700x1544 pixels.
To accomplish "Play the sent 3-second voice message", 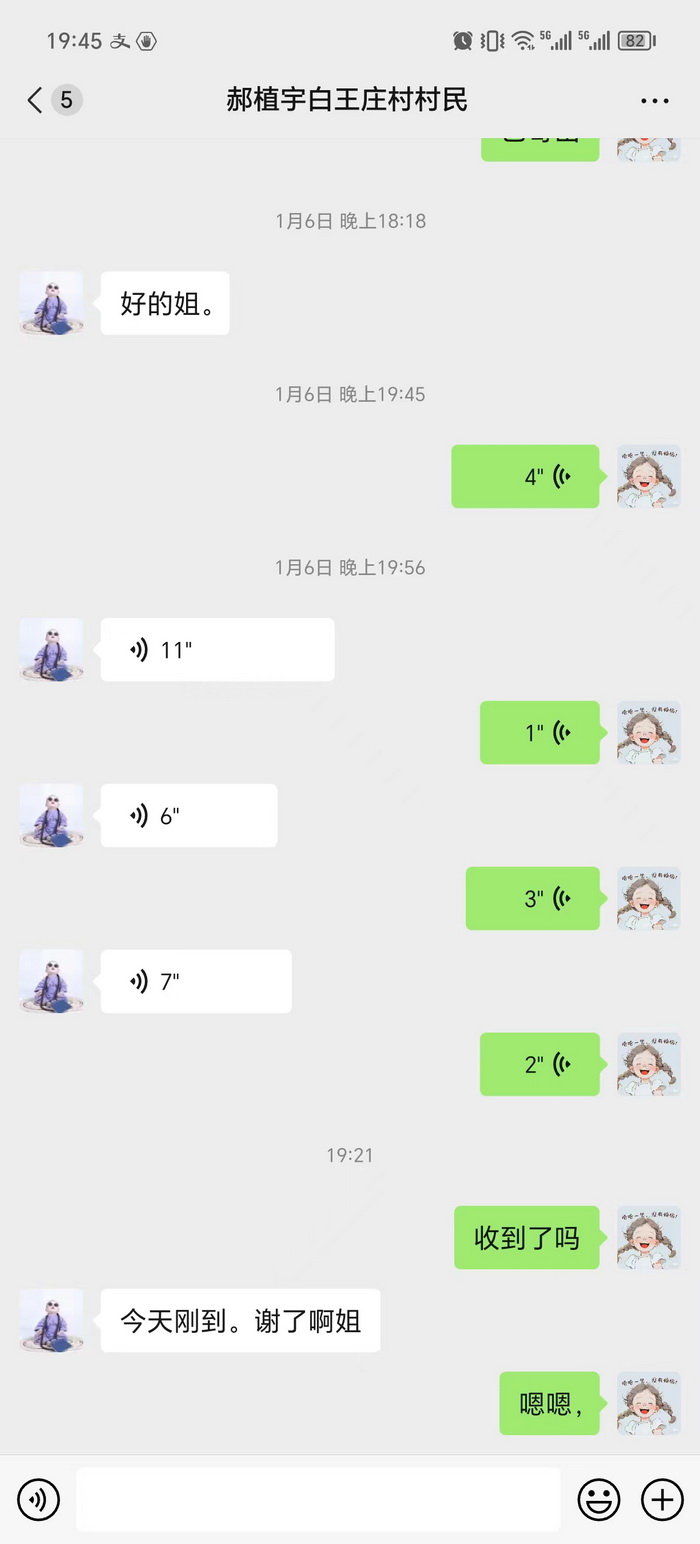I will (532, 899).
